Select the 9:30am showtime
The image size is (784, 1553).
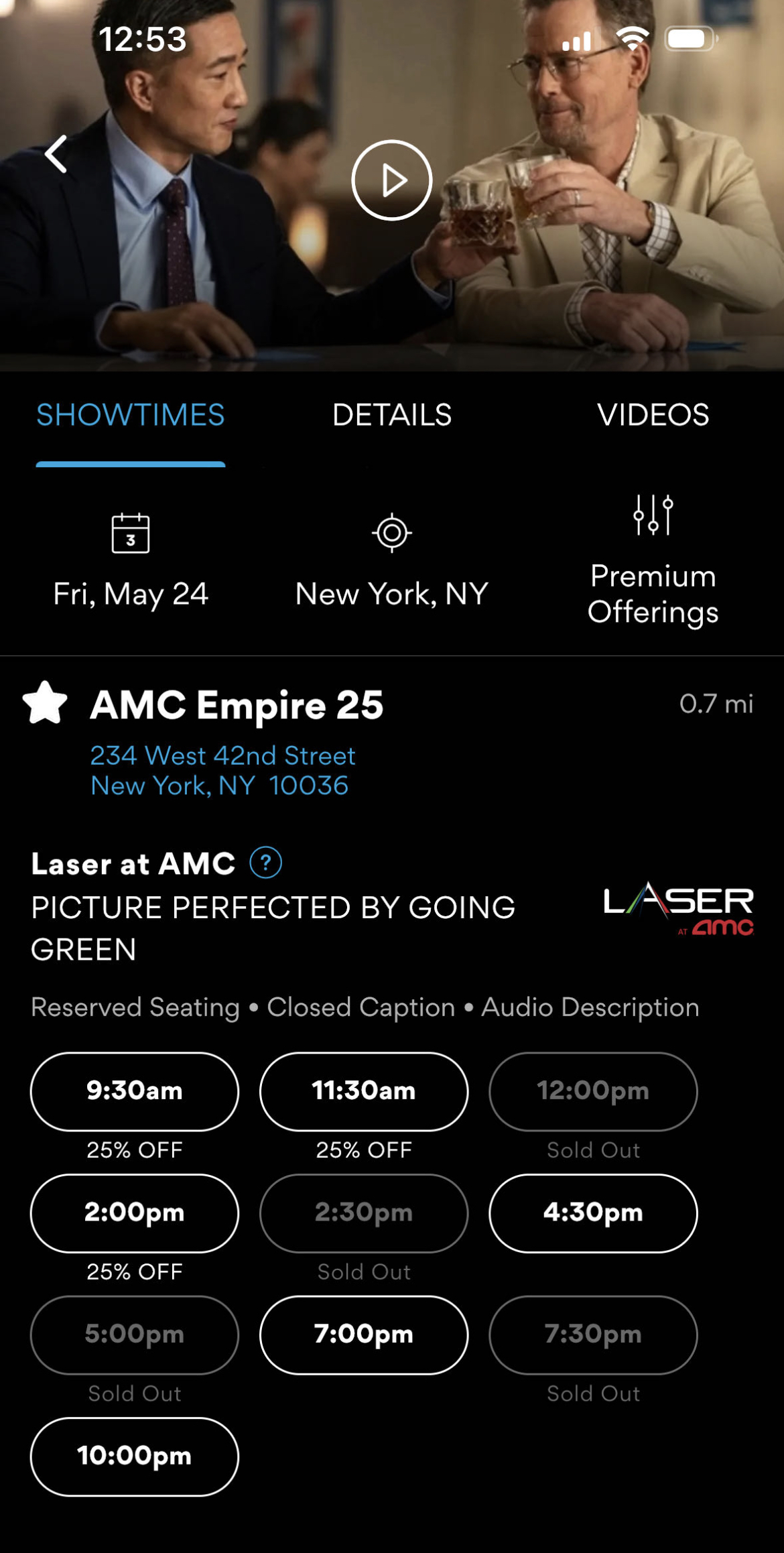(135, 1091)
